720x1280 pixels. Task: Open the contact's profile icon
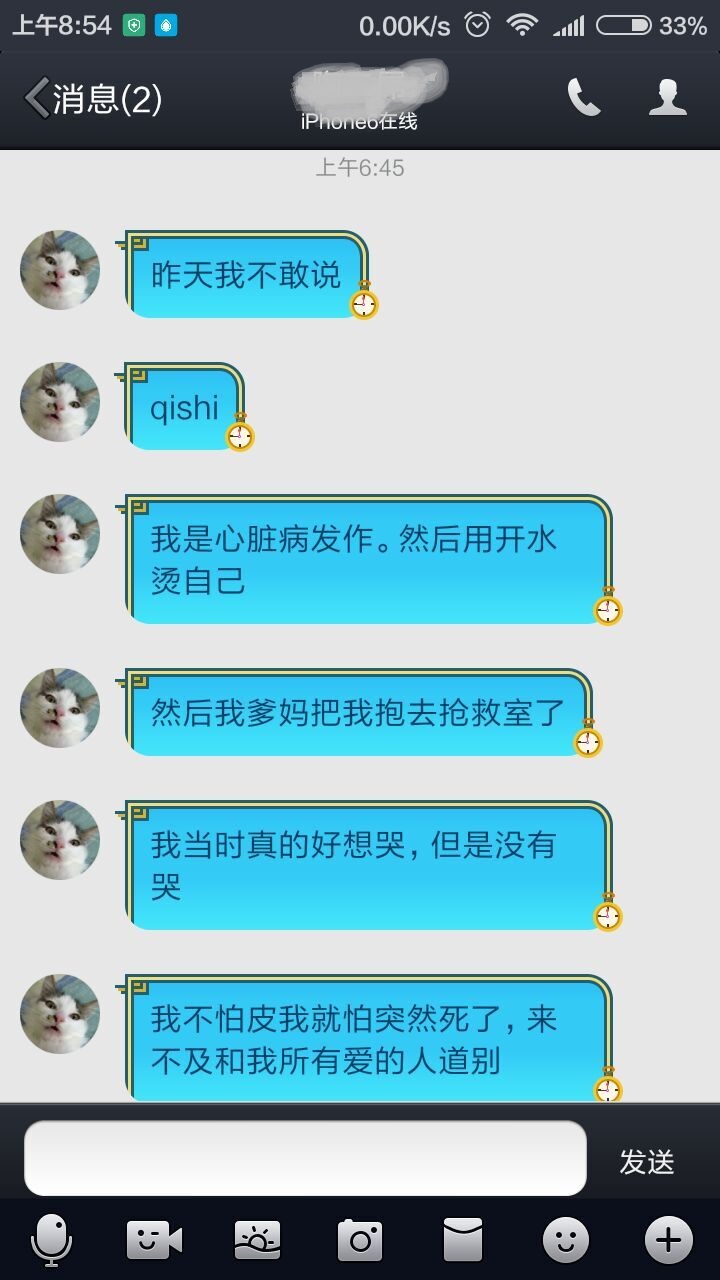tap(667, 97)
